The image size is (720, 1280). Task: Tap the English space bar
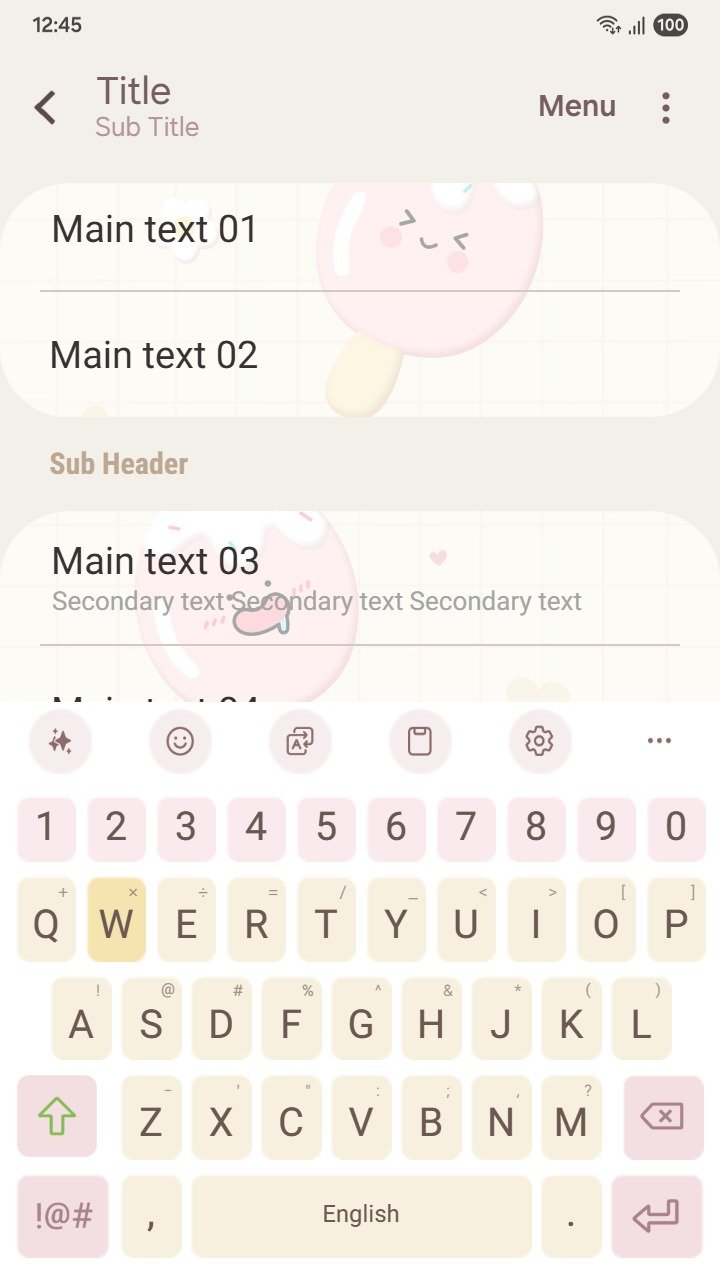click(361, 1216)
